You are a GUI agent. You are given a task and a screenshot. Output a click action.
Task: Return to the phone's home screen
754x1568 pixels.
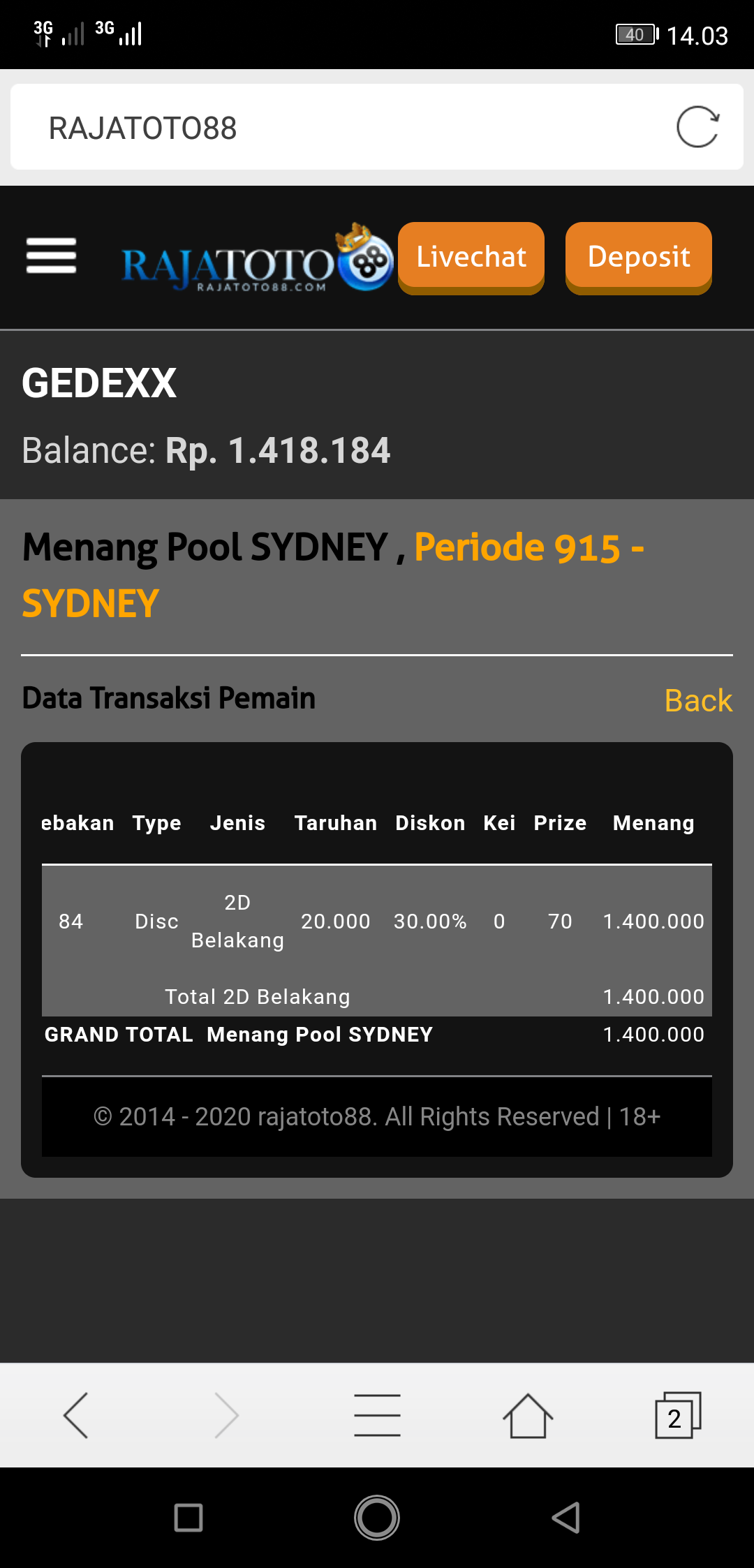pos(377,1518)
